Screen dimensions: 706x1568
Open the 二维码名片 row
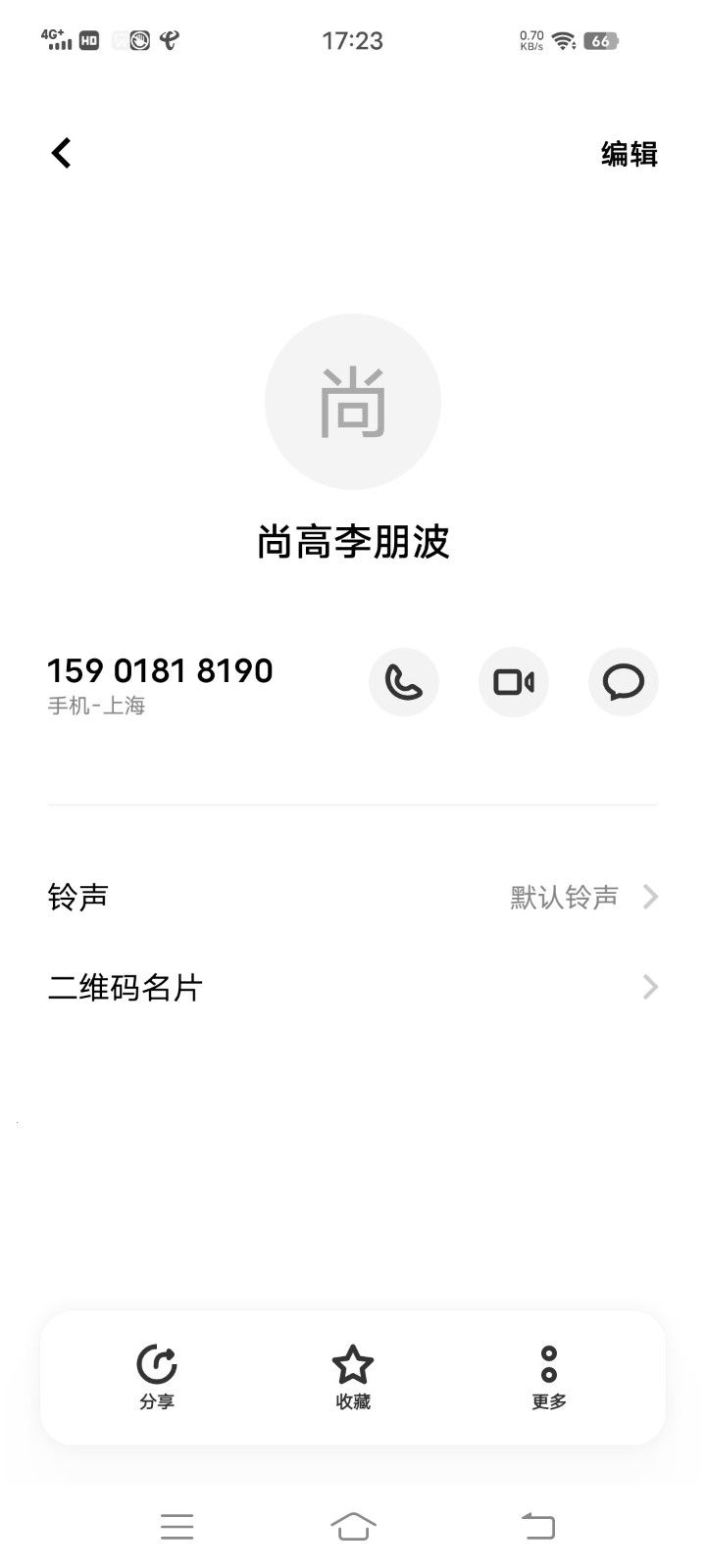353,987
